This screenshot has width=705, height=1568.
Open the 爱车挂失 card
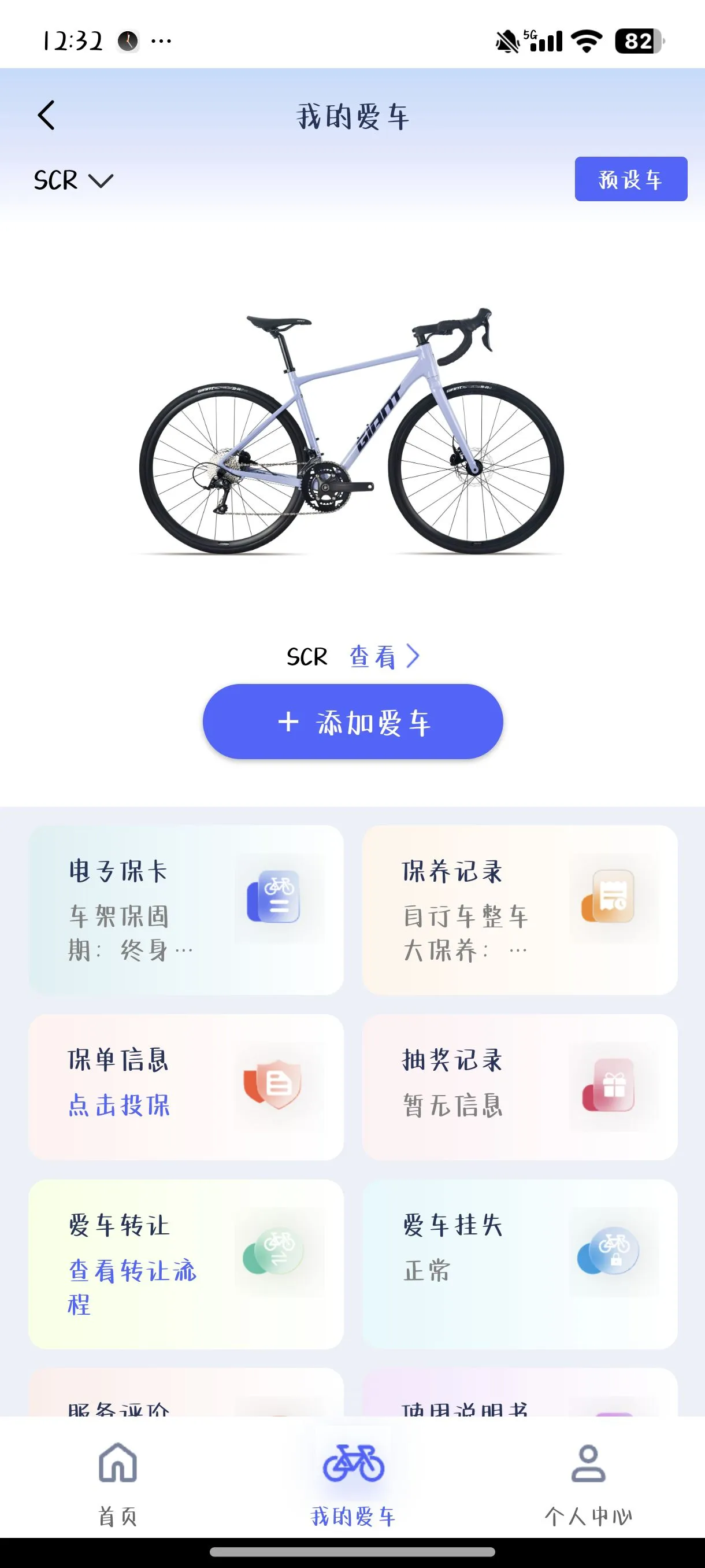point(520,1264)
